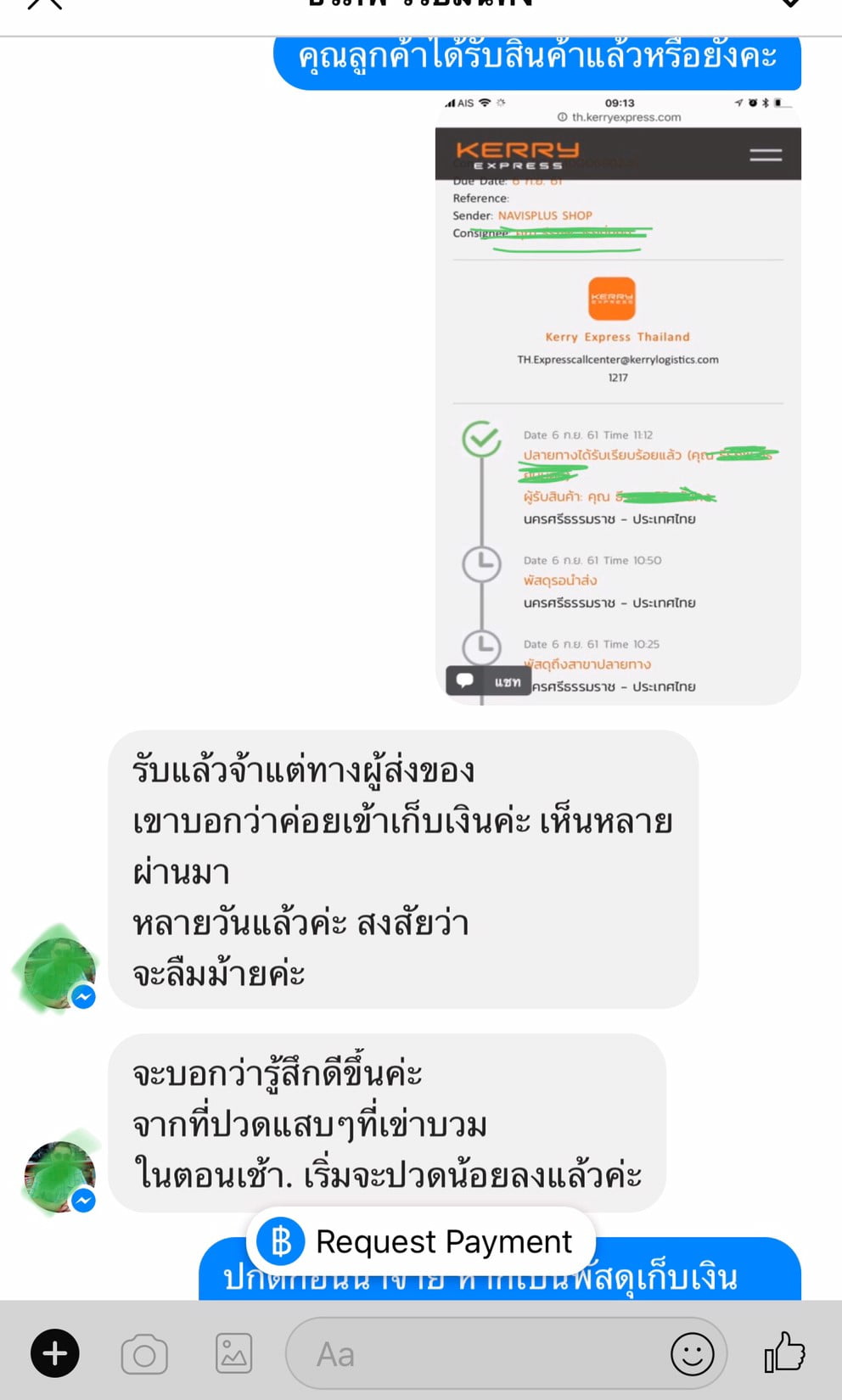The width and height of the screenshot is (842, 1400).
Task: Tap the Request Payment button
Action: [420, 1241]
